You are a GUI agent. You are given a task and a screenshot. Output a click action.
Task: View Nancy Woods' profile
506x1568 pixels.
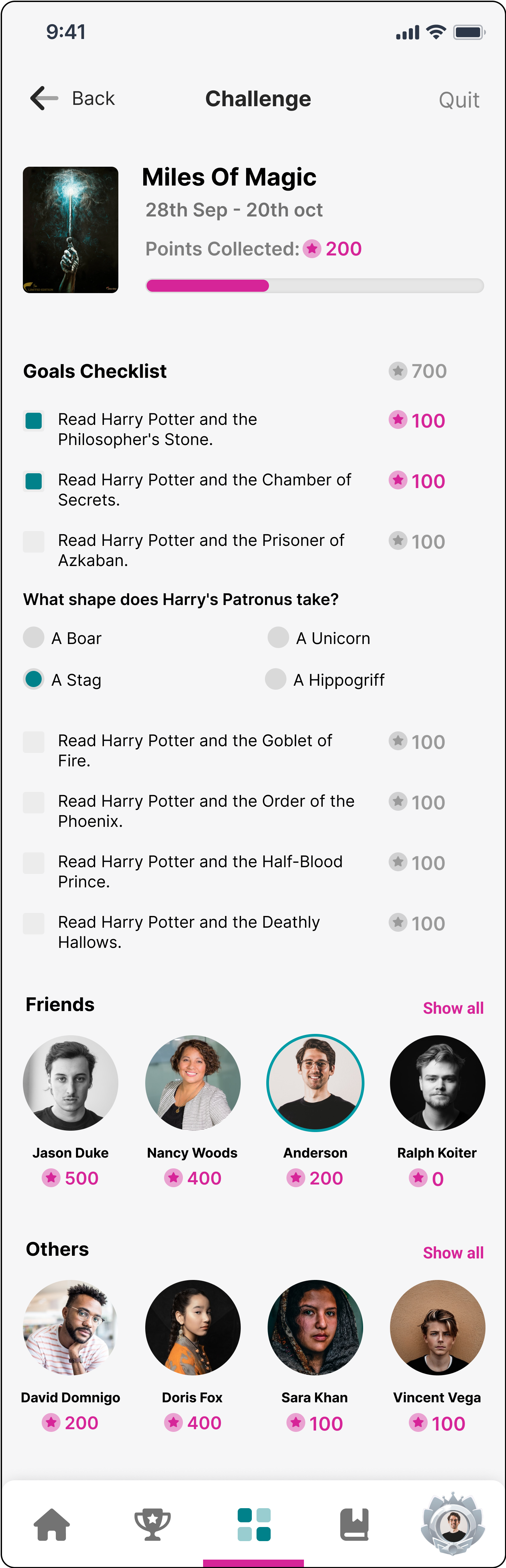pos(192,1082)
